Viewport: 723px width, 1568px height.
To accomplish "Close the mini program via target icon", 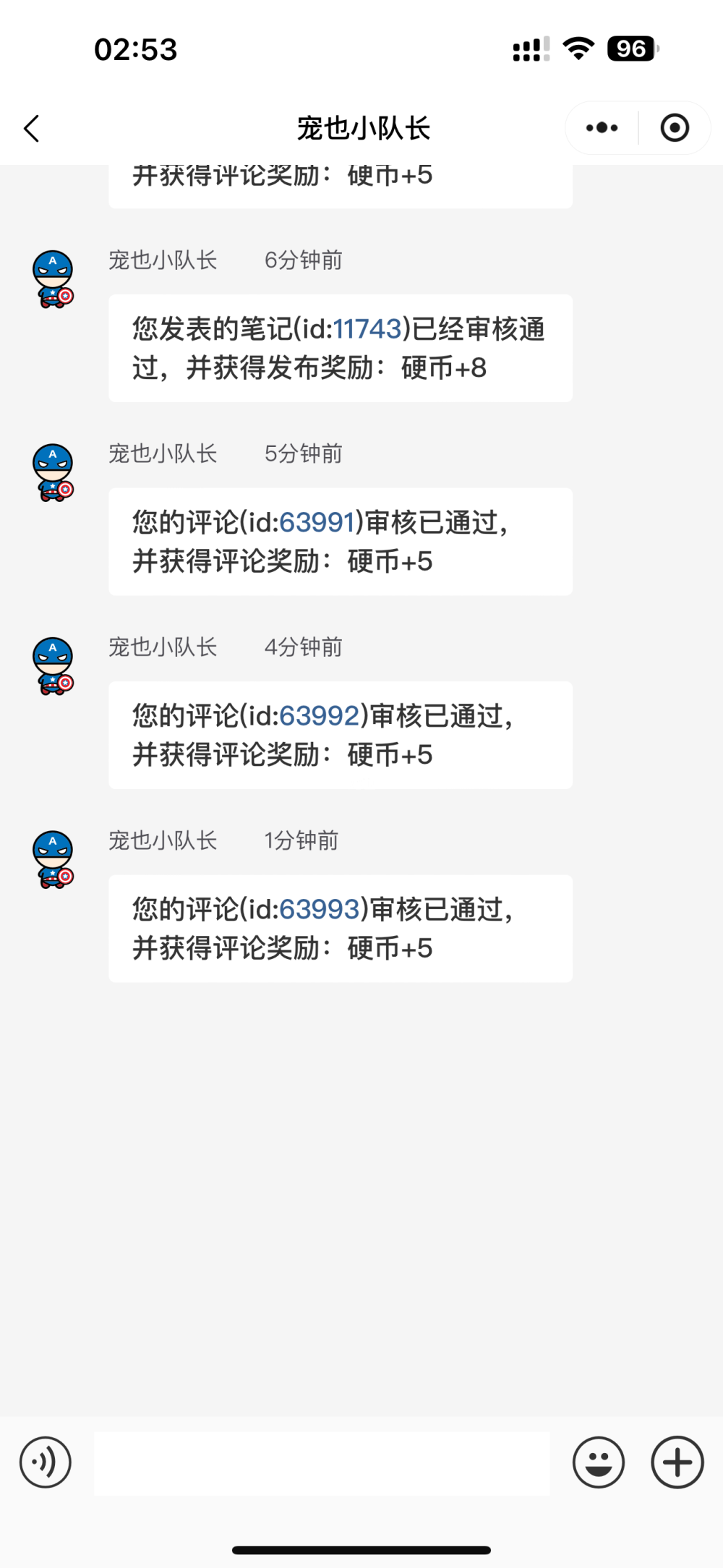I will click(675, 128).
